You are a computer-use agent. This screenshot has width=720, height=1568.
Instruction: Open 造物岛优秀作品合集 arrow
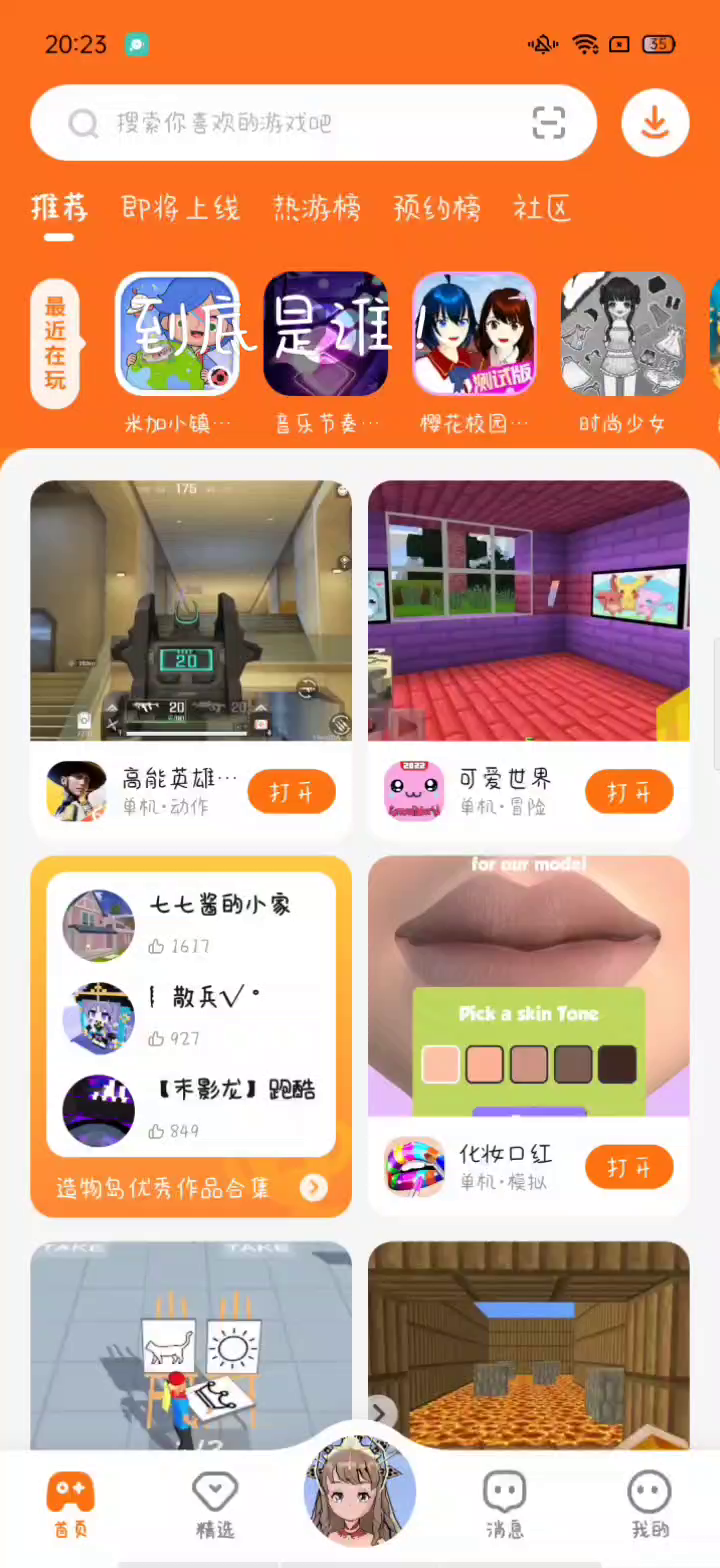[x=314, y=1187]
